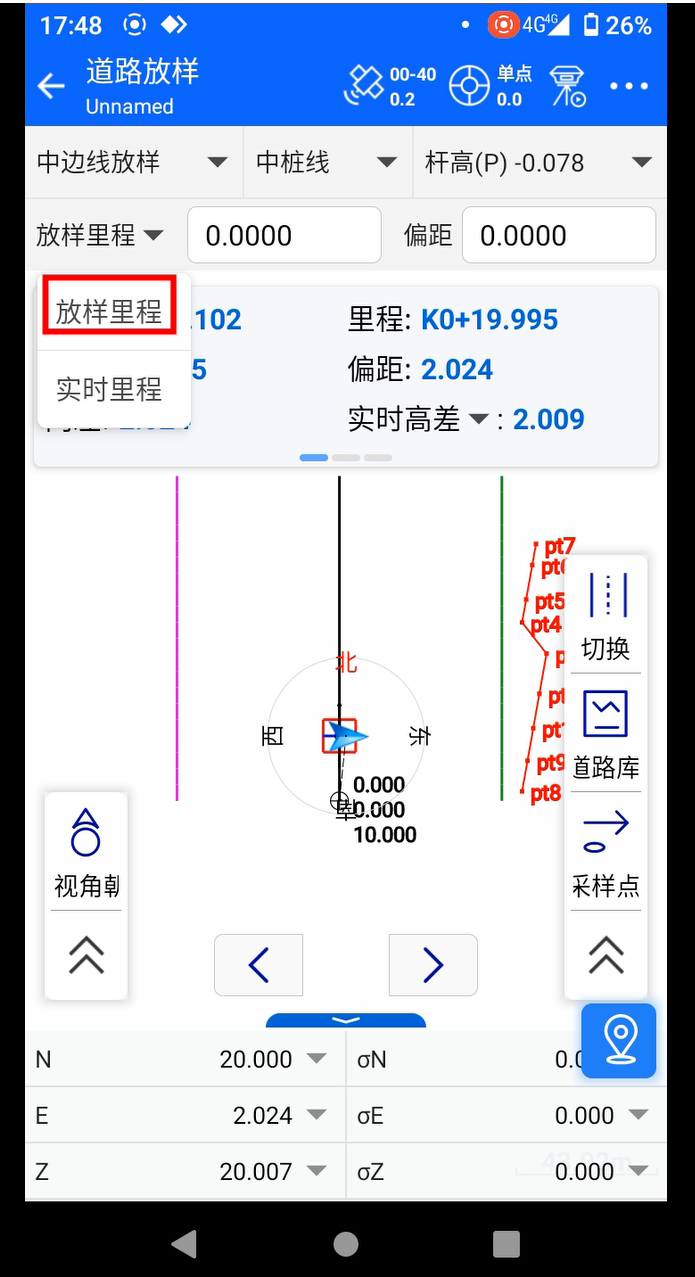
Task: Expand the 实时高差 dropdown arrow
Action: pos(479,420)
